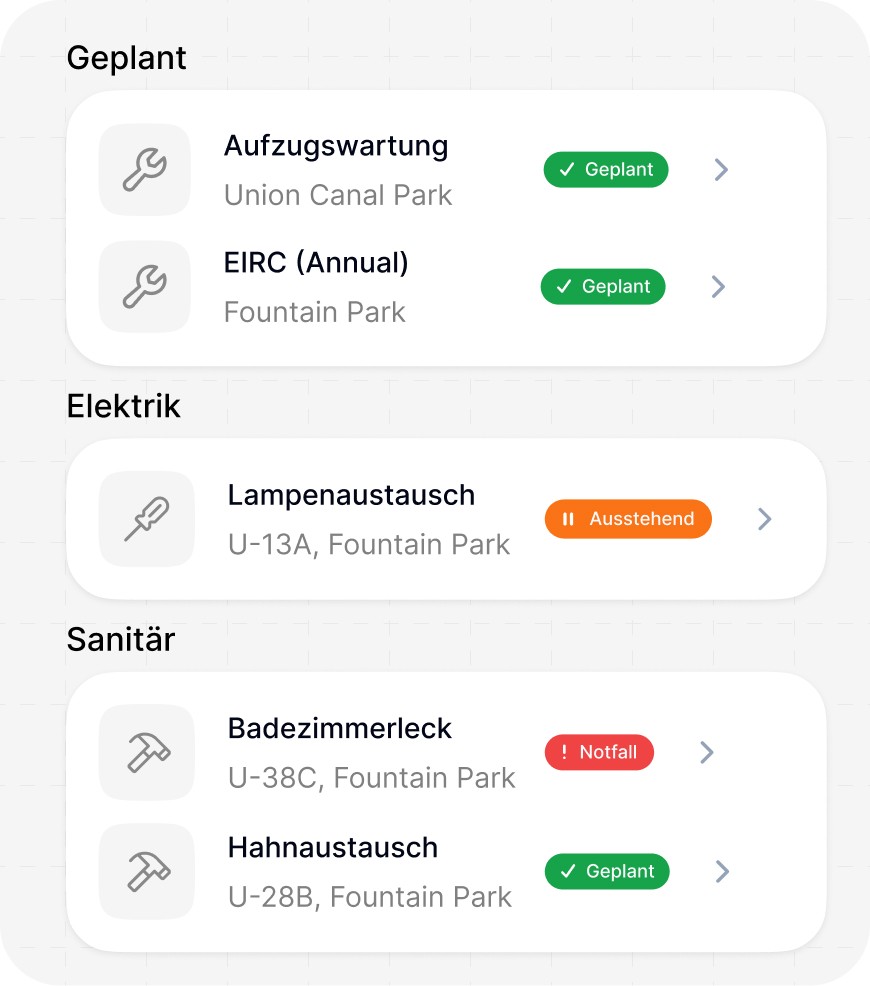Viewport: 870px width, 986px height.
Task: Select the Elektrik section header
Action: point(123,406)
